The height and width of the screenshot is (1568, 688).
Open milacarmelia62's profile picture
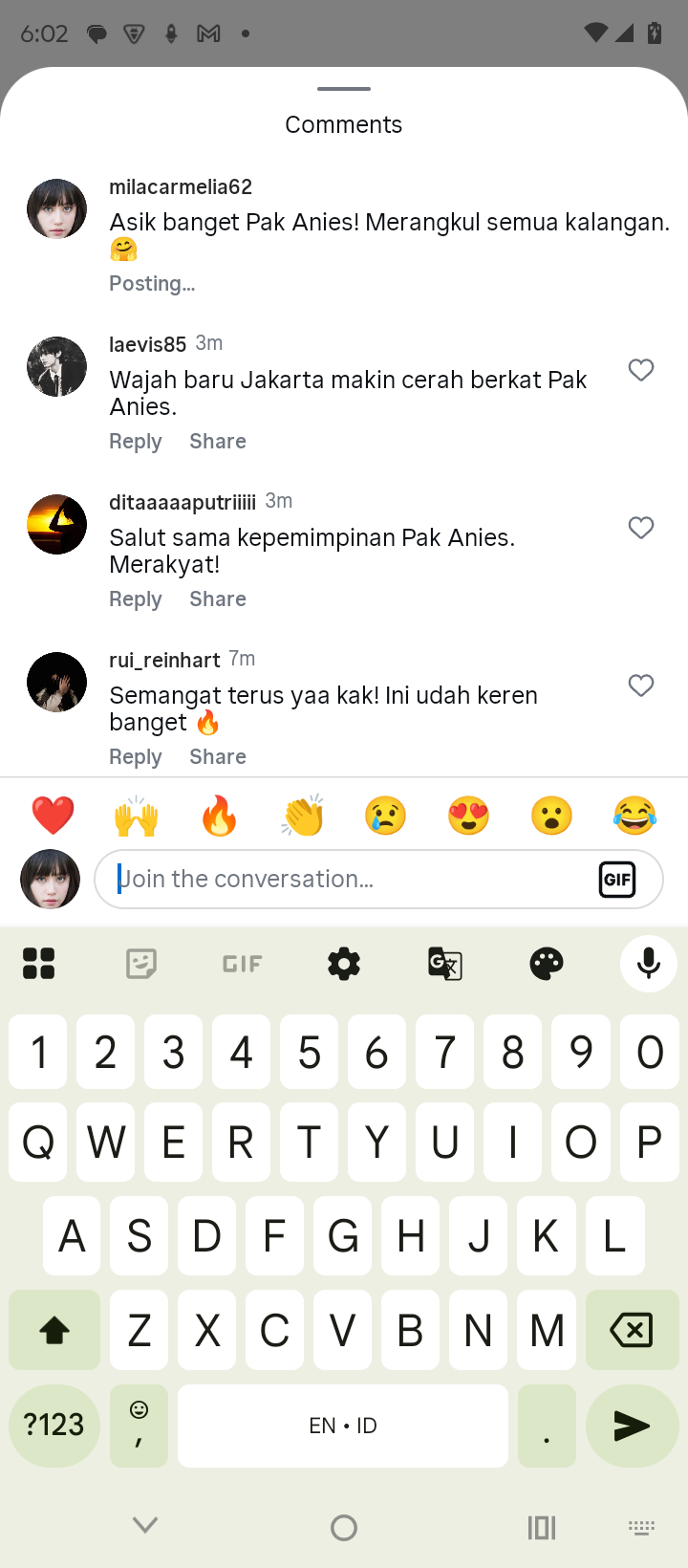coord(56,208)
